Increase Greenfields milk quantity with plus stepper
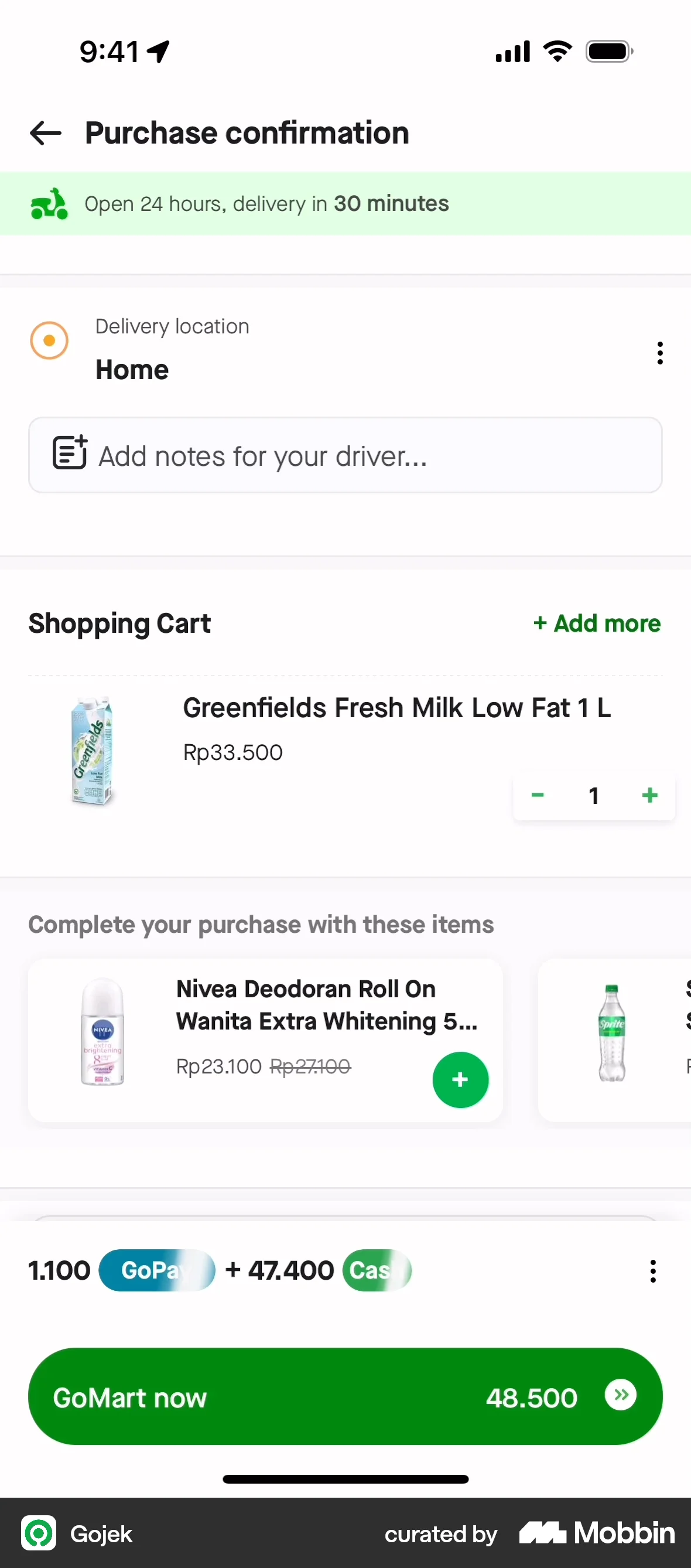Image resolution: width=691 pixels, height=1568 pixels. (649, 795)
